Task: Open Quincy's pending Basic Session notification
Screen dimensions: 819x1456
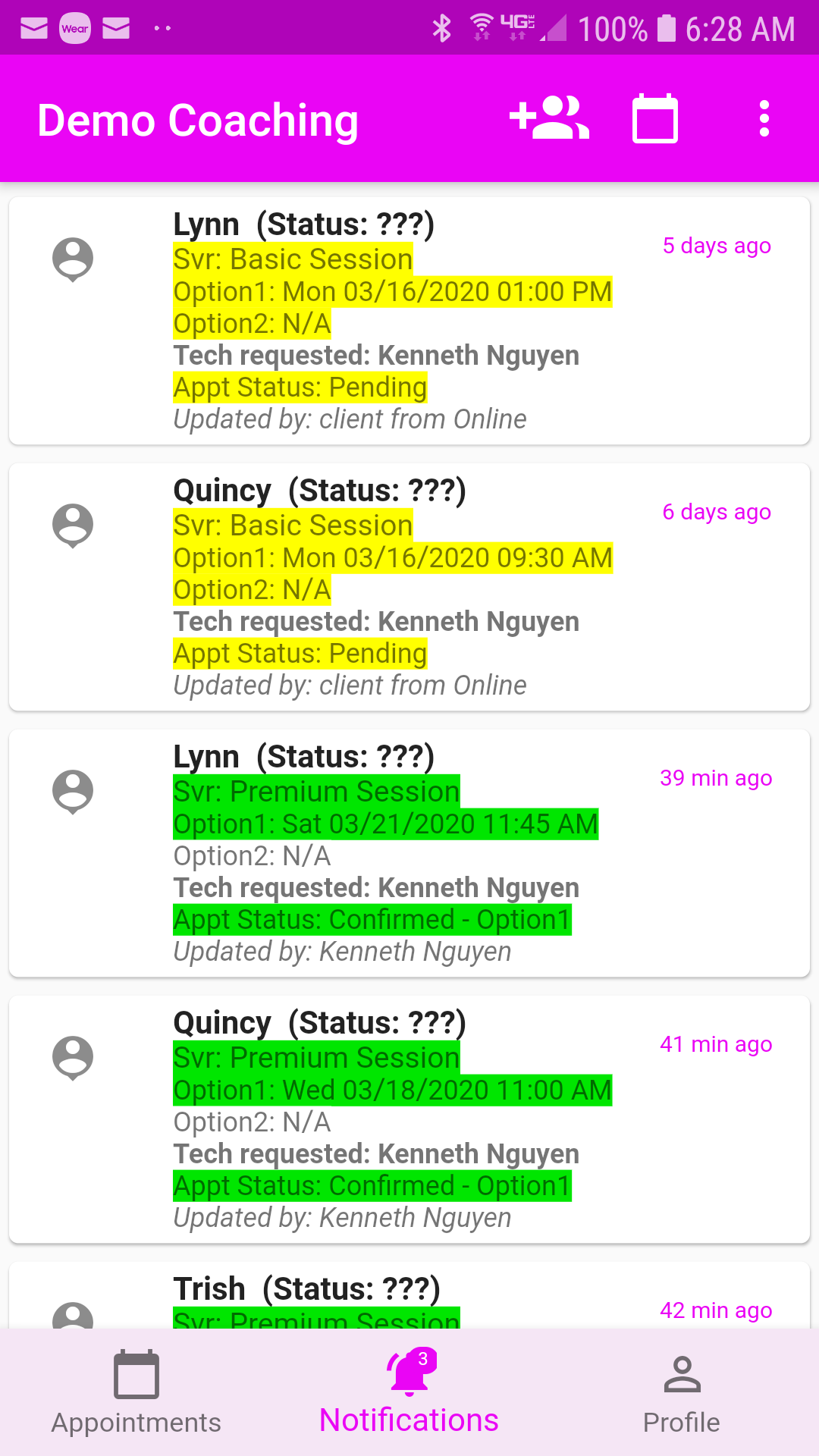Action: coord(409,587)
